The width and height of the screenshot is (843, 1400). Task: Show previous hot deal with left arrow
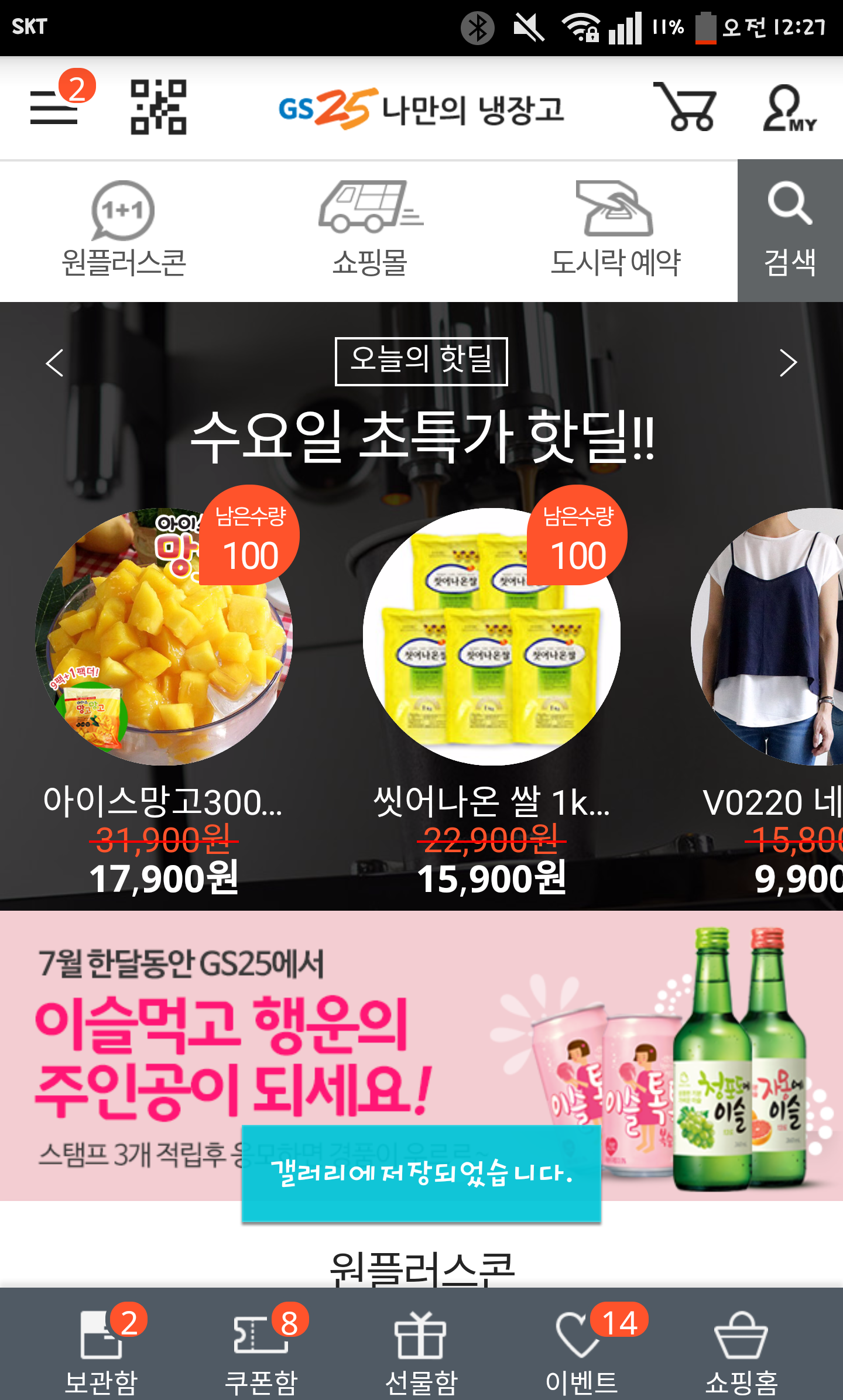[54, 363]
